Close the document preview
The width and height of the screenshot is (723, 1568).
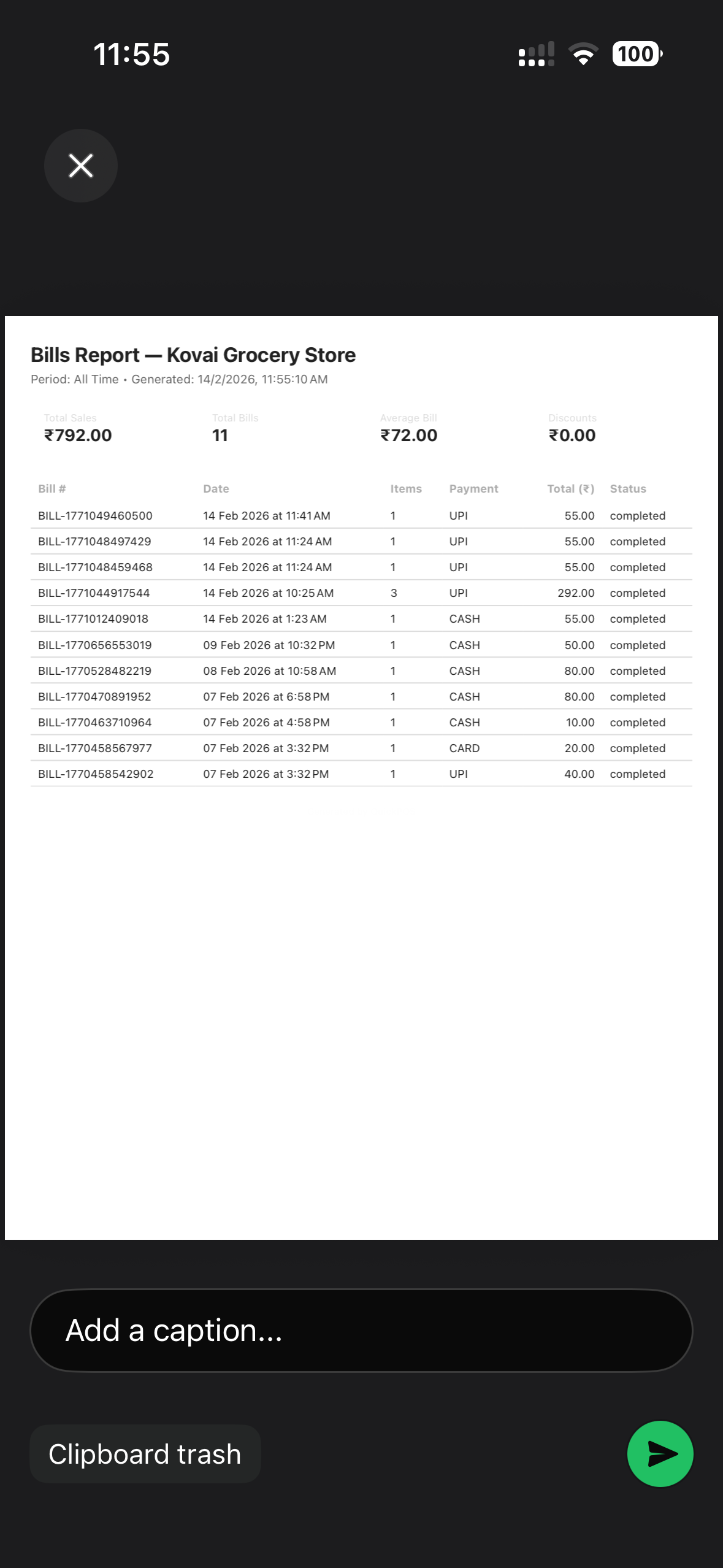[80, 166]
